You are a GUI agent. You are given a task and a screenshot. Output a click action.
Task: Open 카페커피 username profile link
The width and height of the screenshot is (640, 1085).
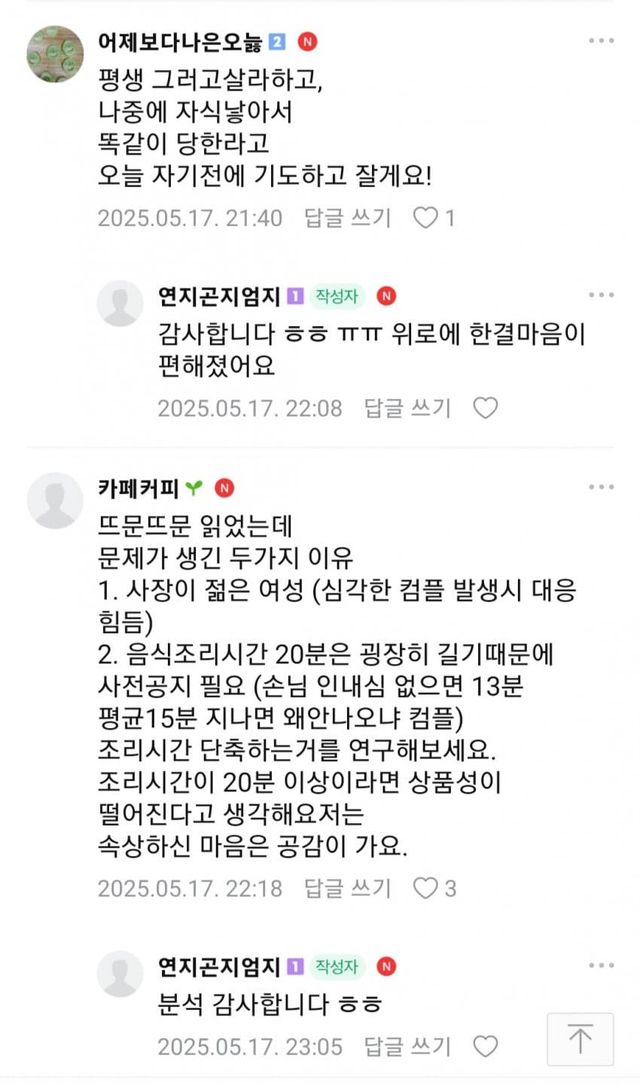click(x=138, y=488)
